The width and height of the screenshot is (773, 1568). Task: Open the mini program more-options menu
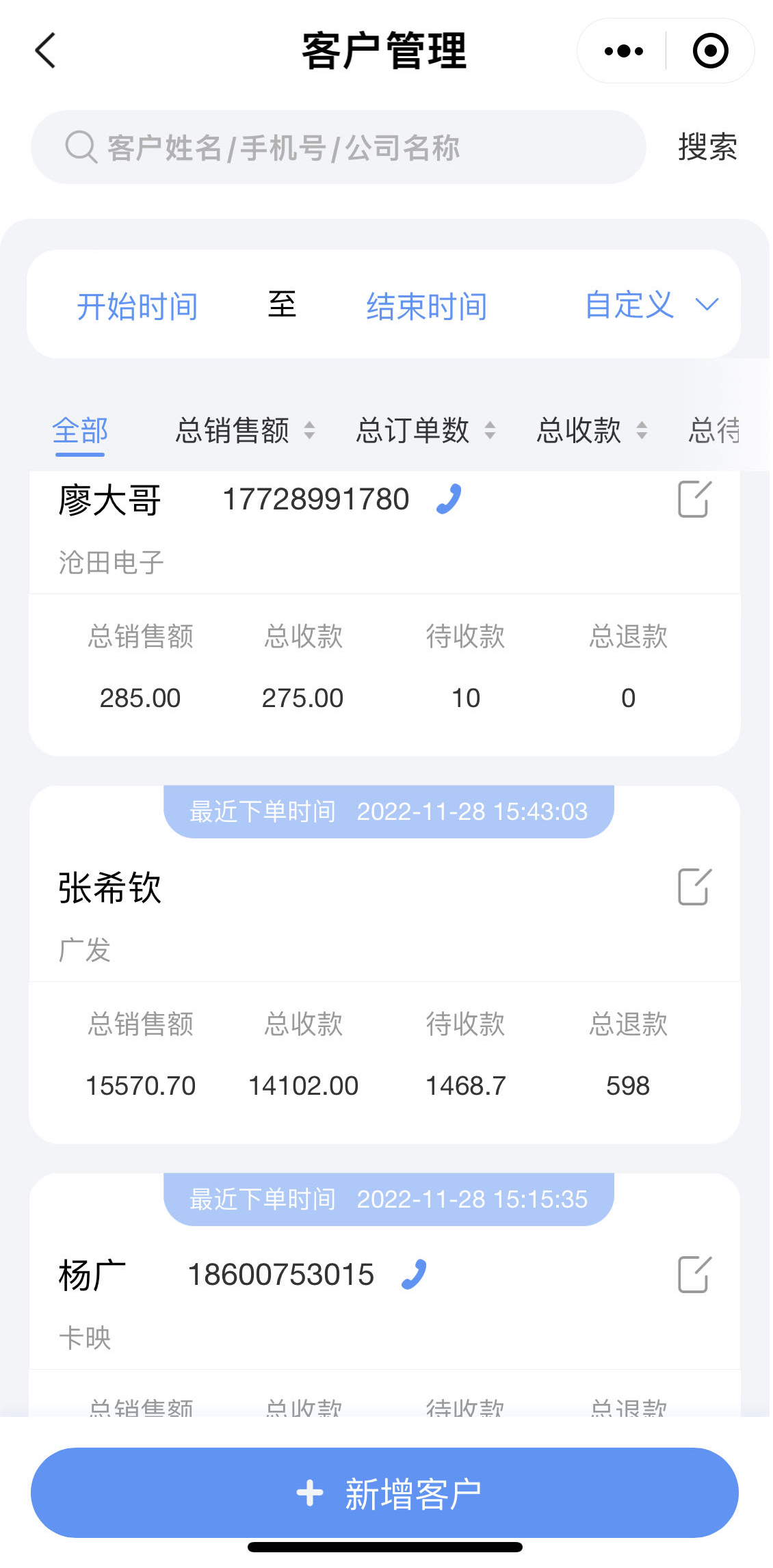click(x=623, y=51)
